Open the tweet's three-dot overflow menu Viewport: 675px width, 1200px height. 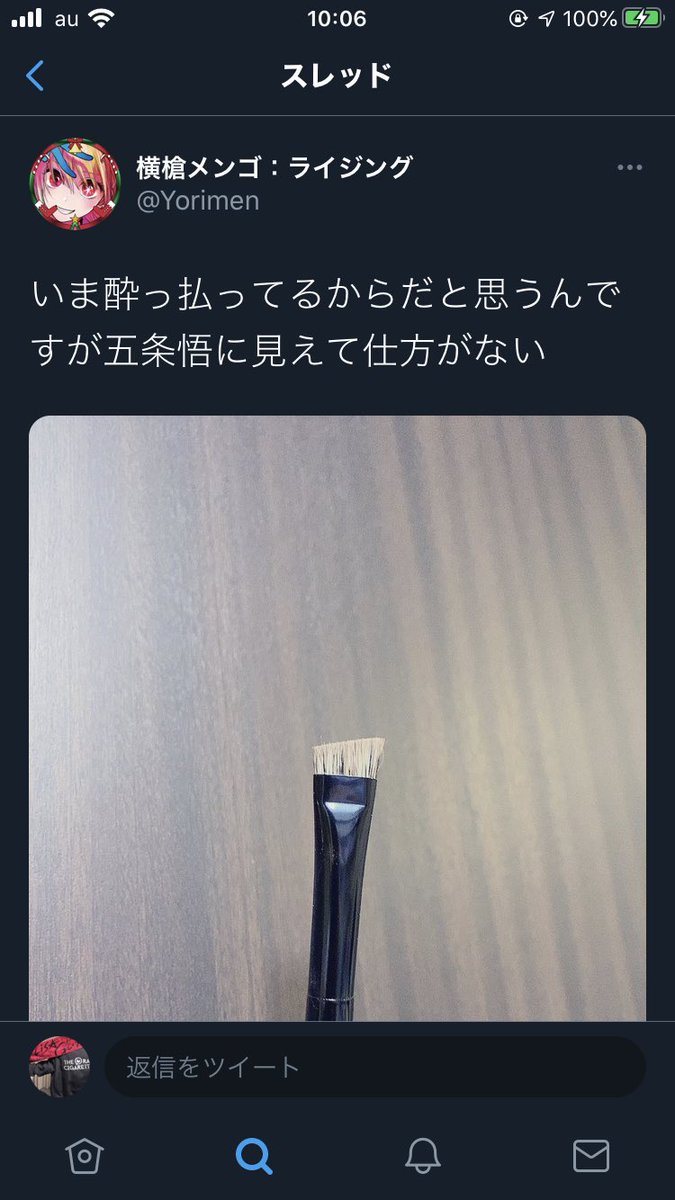[629, 168]
